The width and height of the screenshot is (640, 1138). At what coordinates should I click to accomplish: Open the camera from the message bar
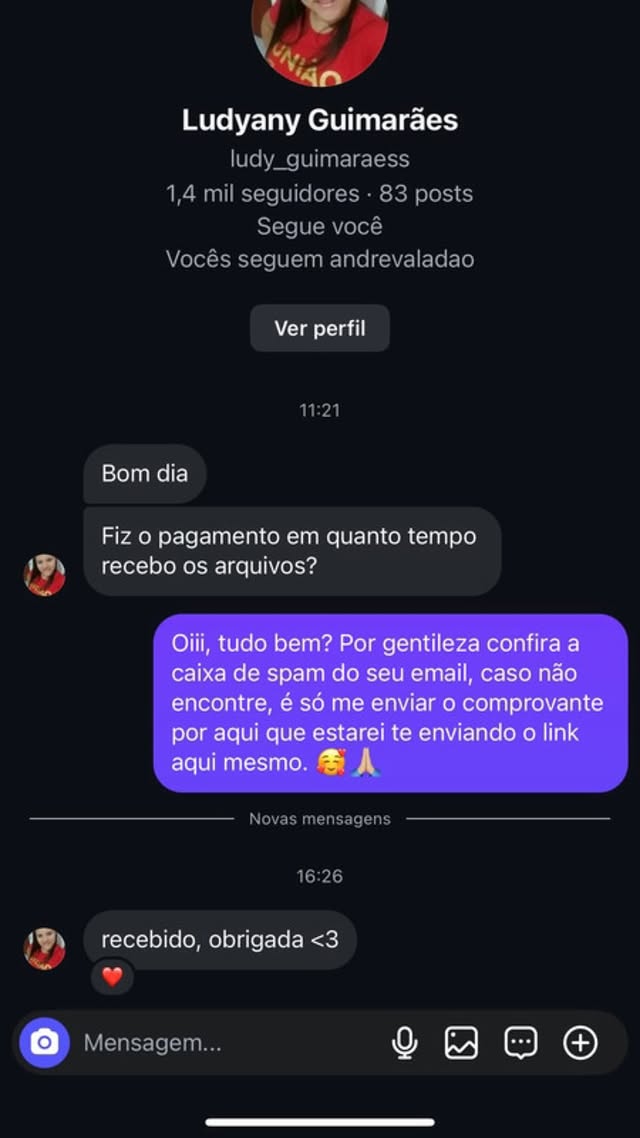[x=45, y=1043]
